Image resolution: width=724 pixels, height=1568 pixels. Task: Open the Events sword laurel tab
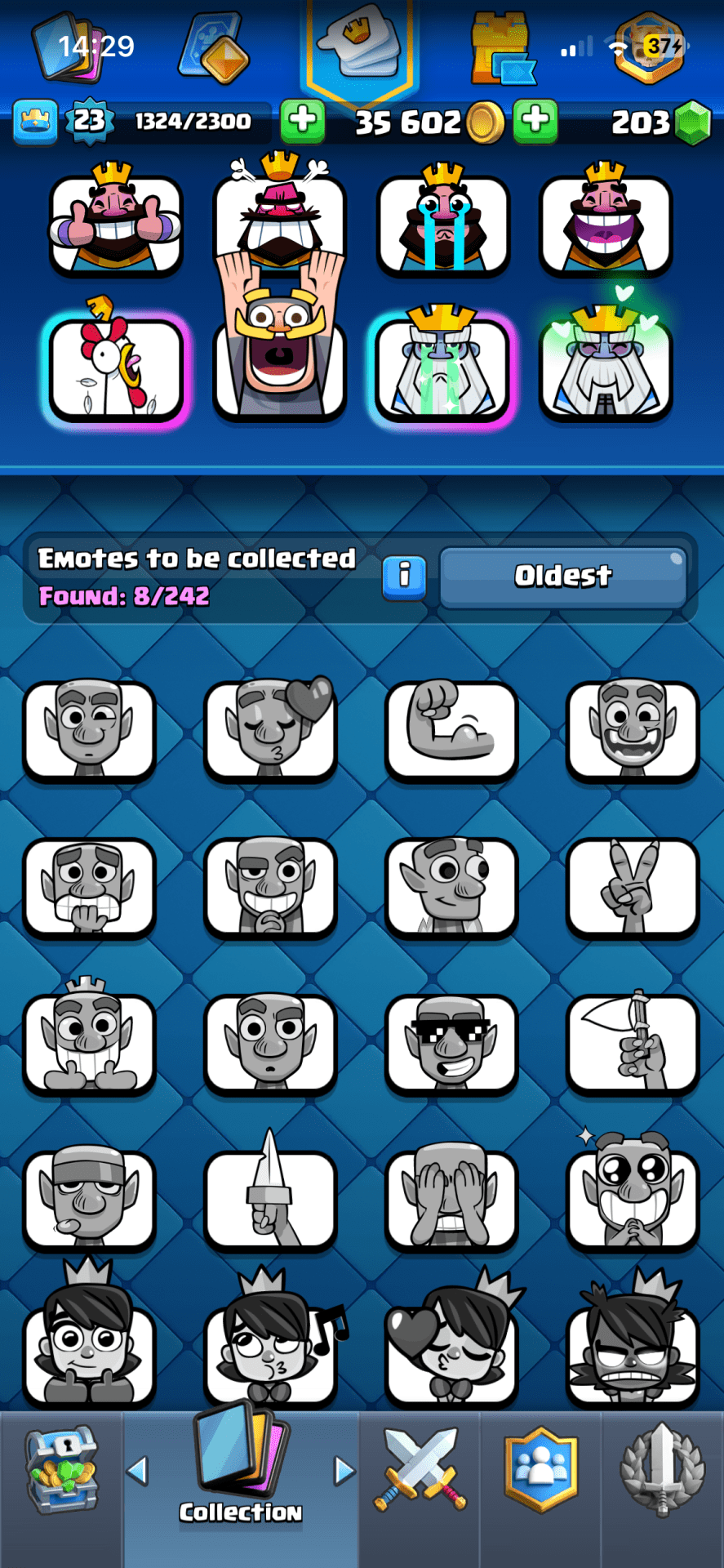[x=662, y=1472]
